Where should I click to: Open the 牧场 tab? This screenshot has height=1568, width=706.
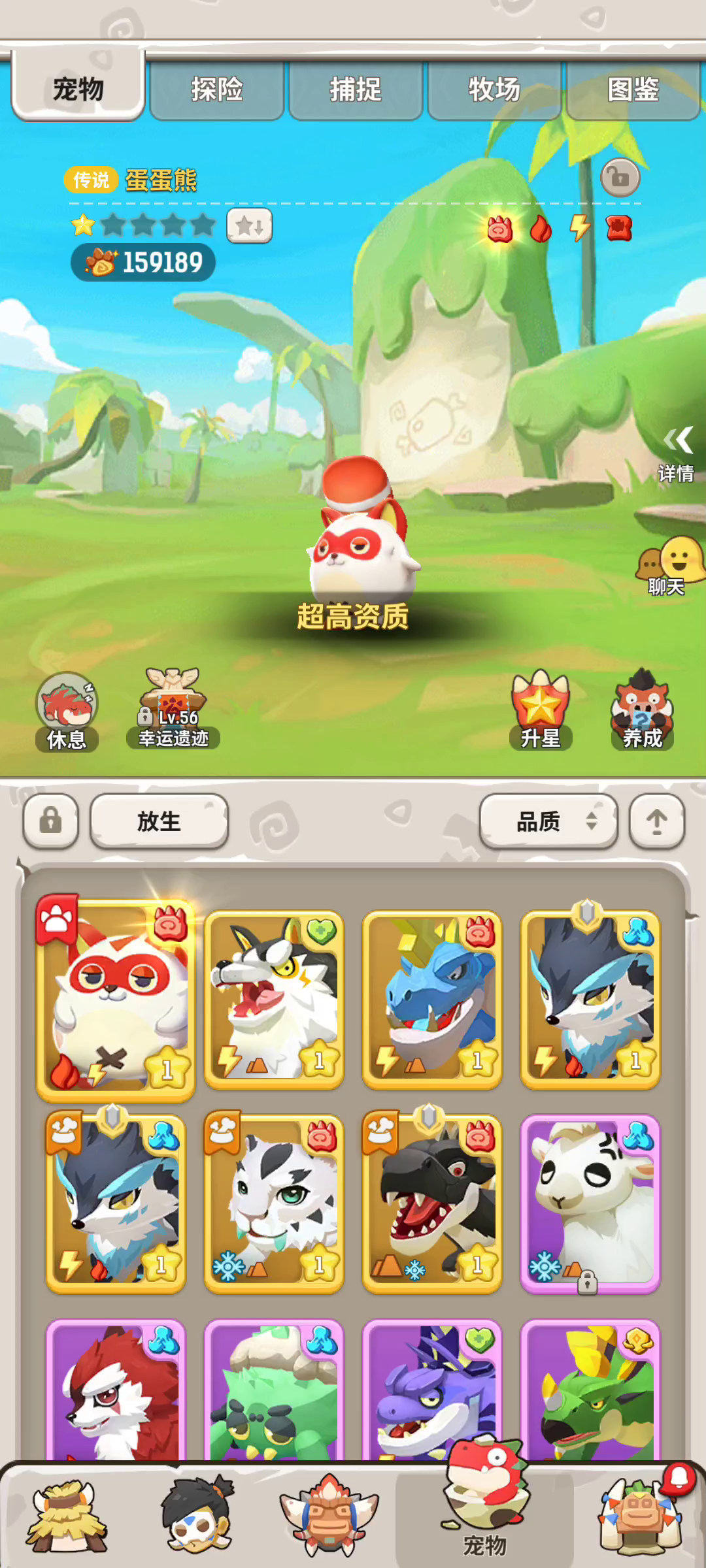494,90
